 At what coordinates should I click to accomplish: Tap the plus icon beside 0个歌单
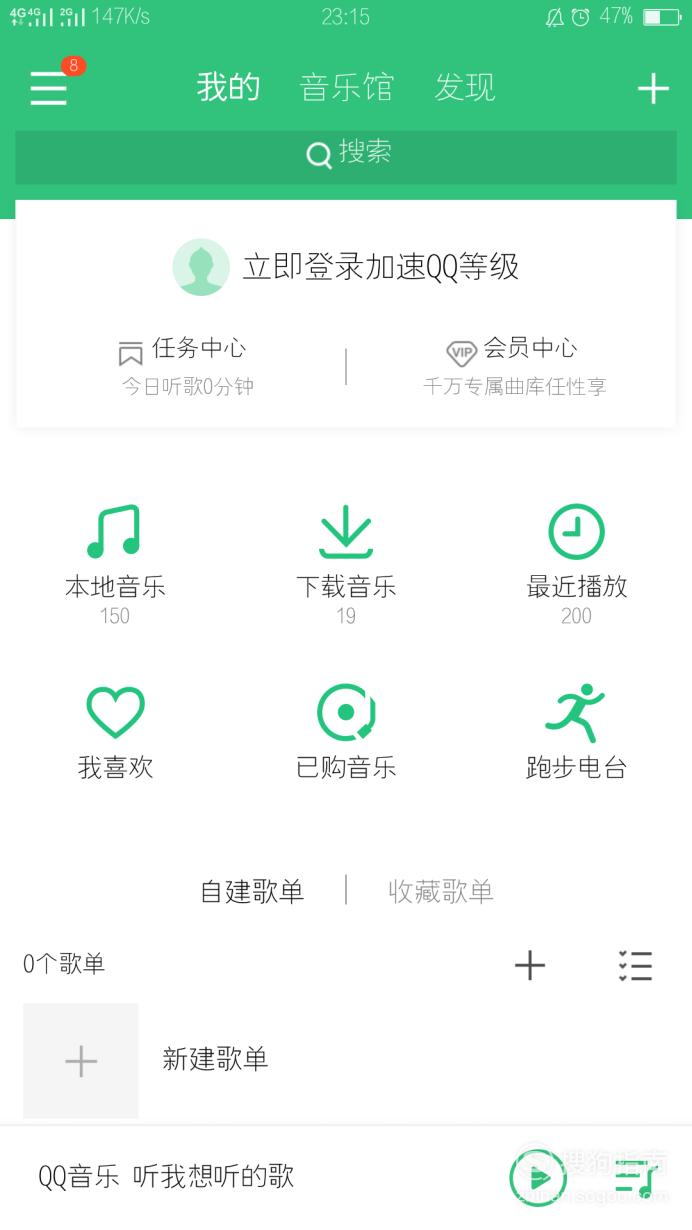(x=529, y=965)
